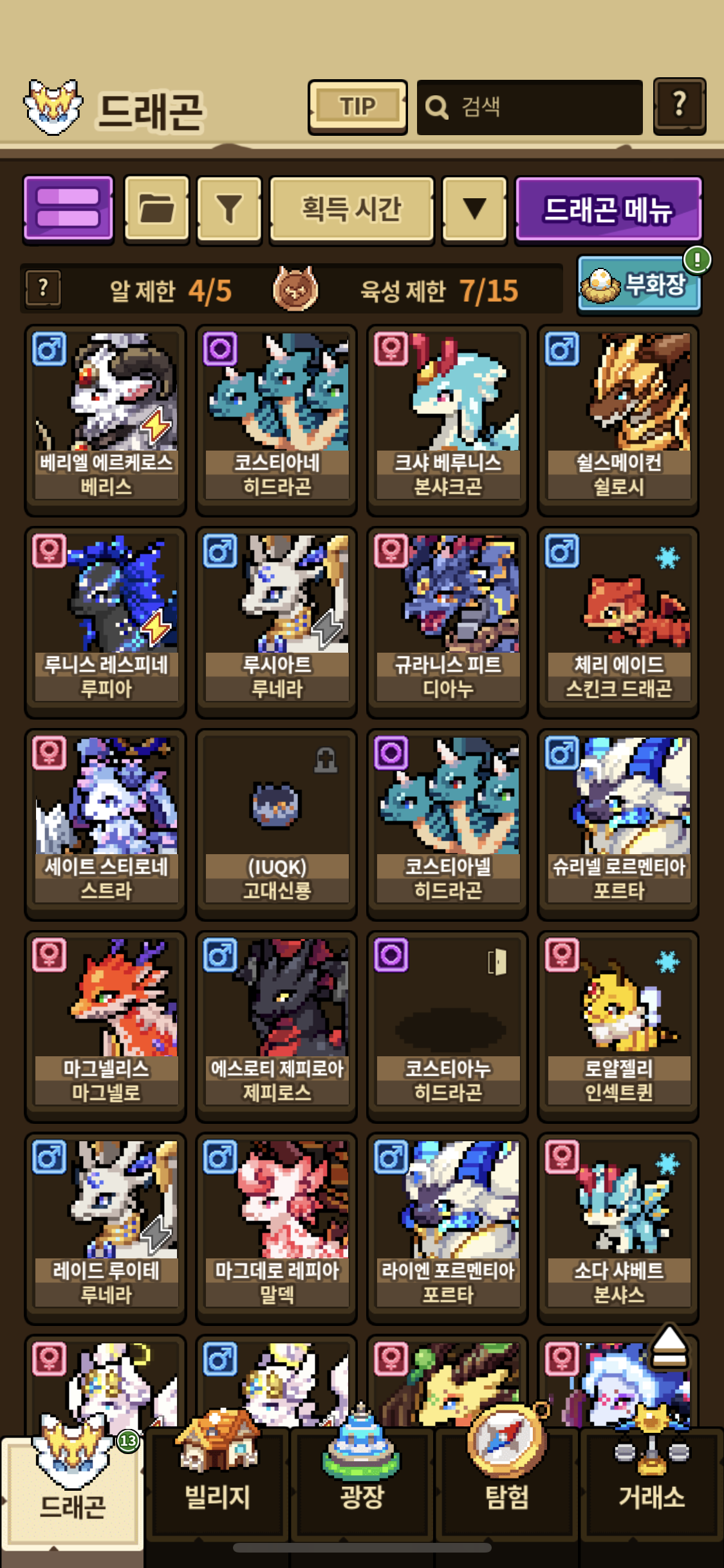This screenshot has height=1568, width=724.
Task: Open the funnel filter button
Action: tap(229, 209)
